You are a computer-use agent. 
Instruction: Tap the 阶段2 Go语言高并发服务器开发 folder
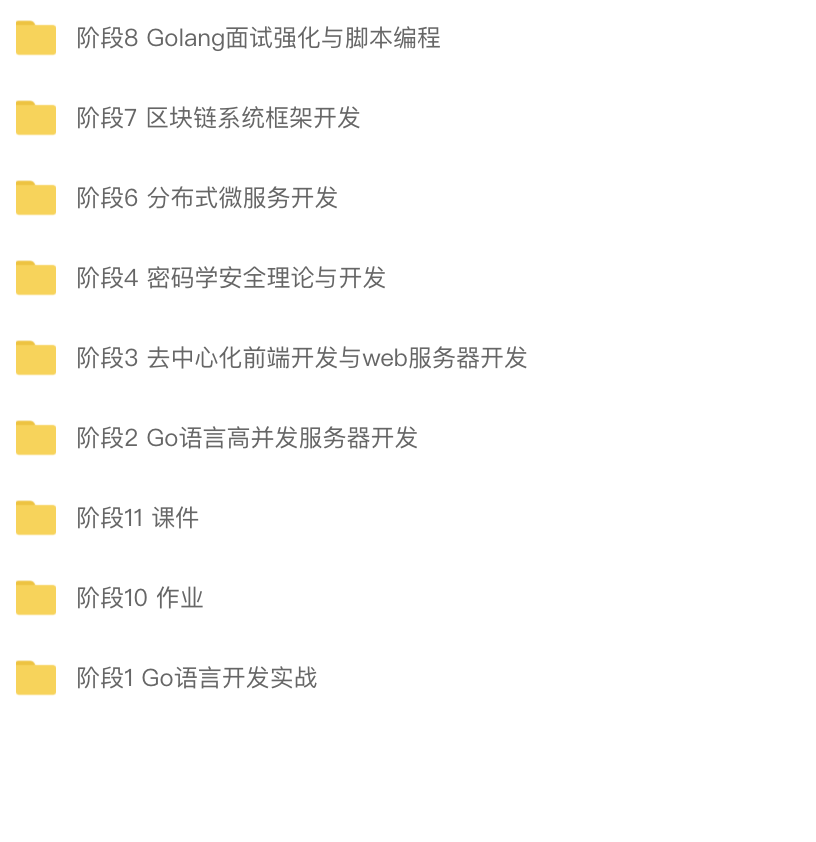pyautogui.click(x=247, y=438)
